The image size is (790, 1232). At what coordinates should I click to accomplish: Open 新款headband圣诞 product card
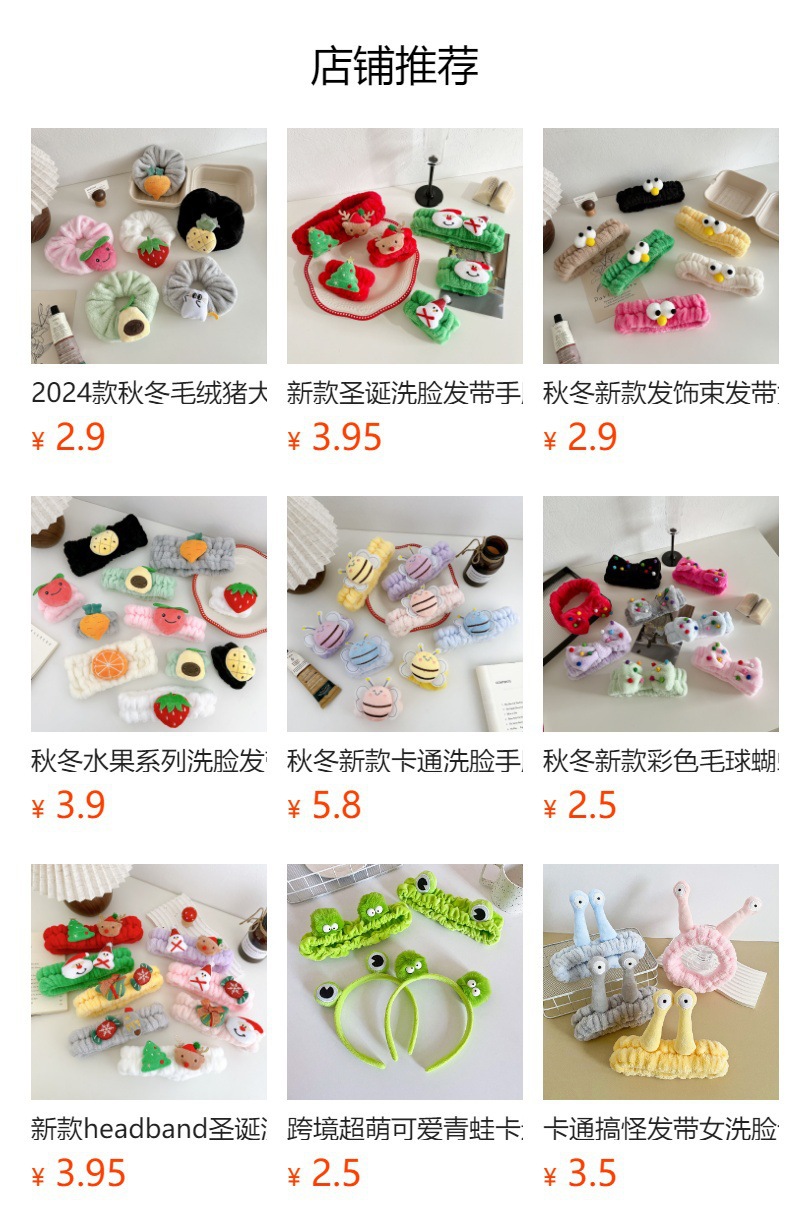click(149, 982)
